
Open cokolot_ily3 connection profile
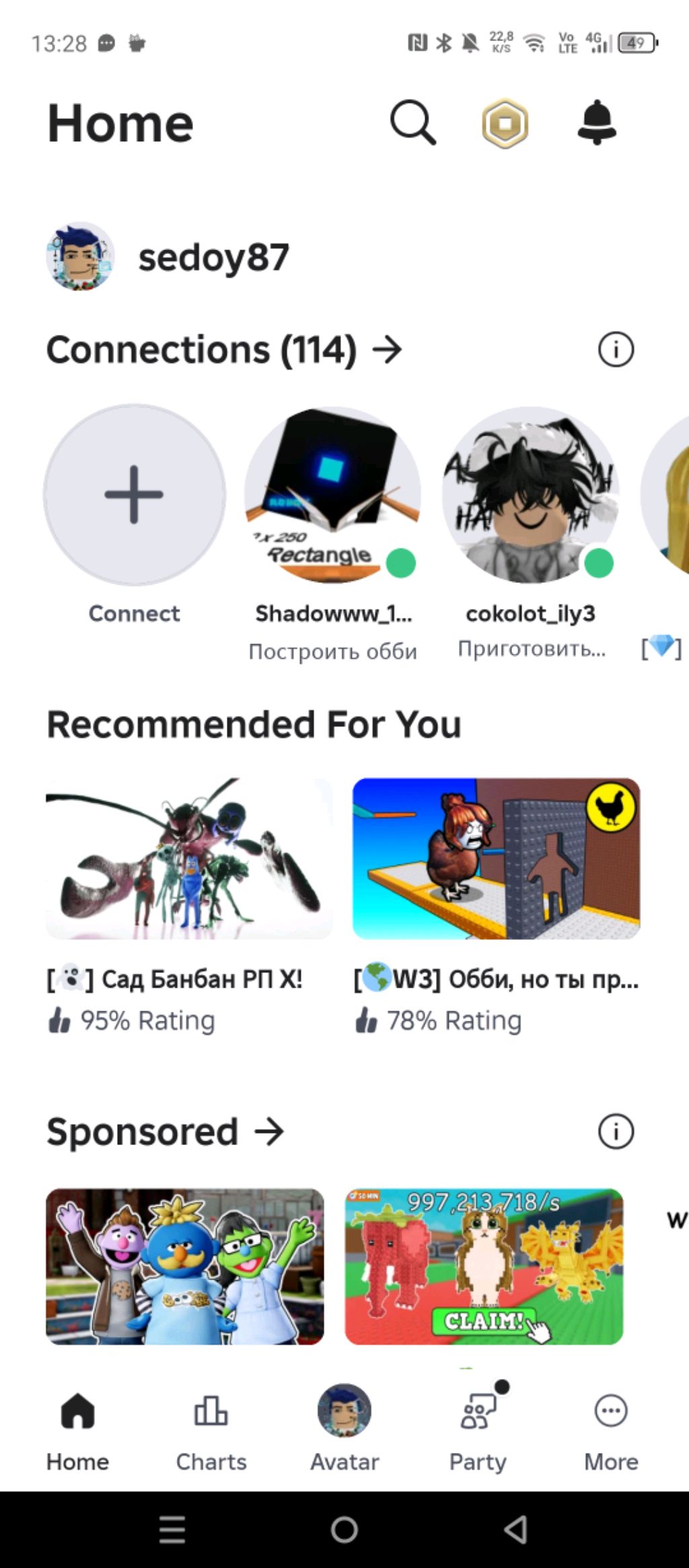click(x=530, y=496)
